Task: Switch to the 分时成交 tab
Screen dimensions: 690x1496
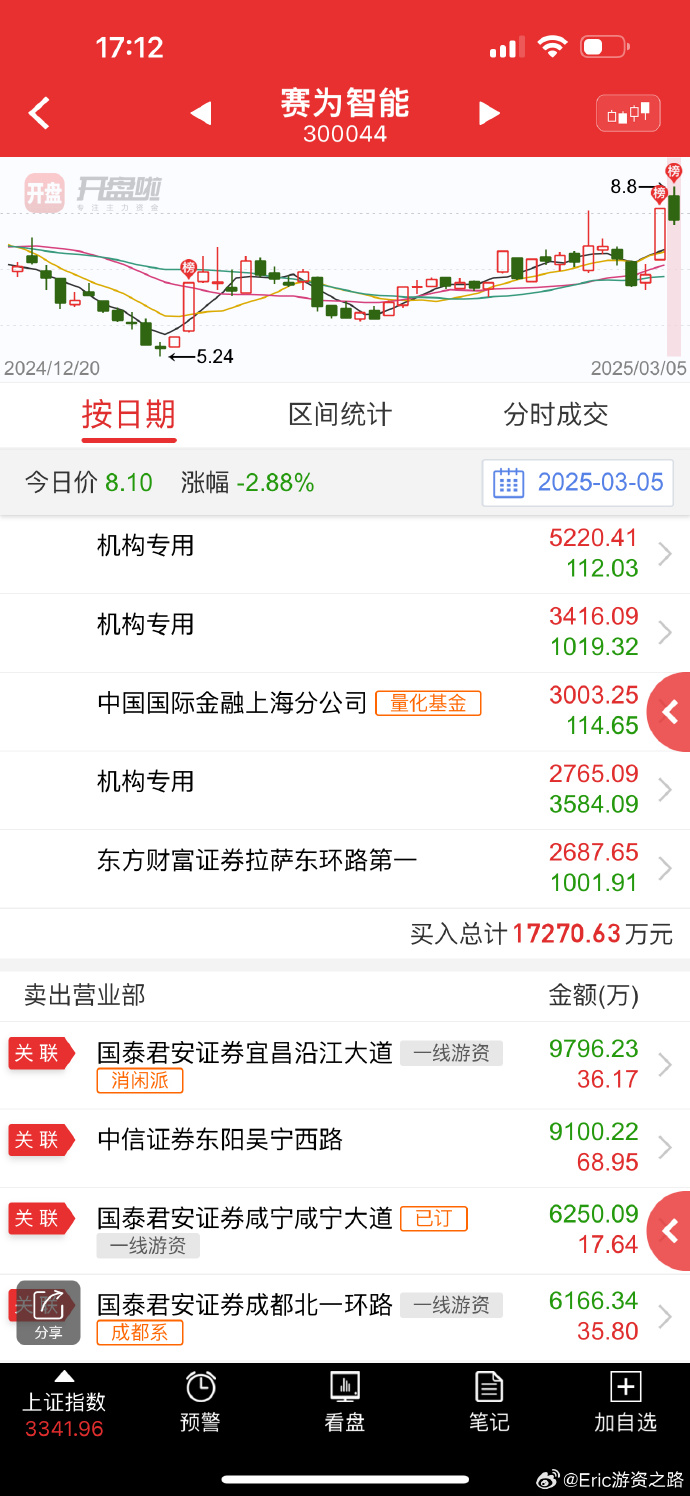Action: click(x=556, y=414)
